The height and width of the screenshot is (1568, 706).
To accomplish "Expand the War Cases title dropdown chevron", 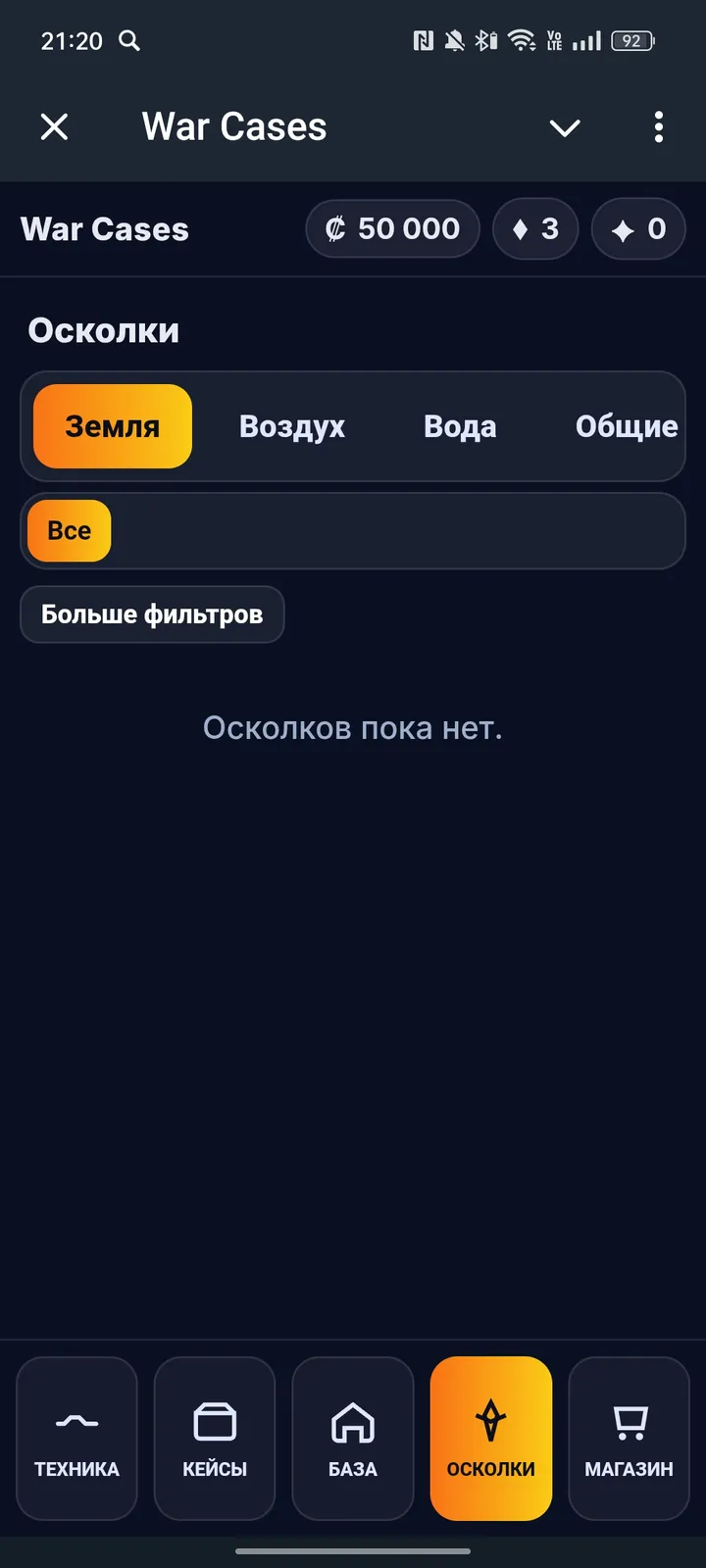I will (565, 127).
